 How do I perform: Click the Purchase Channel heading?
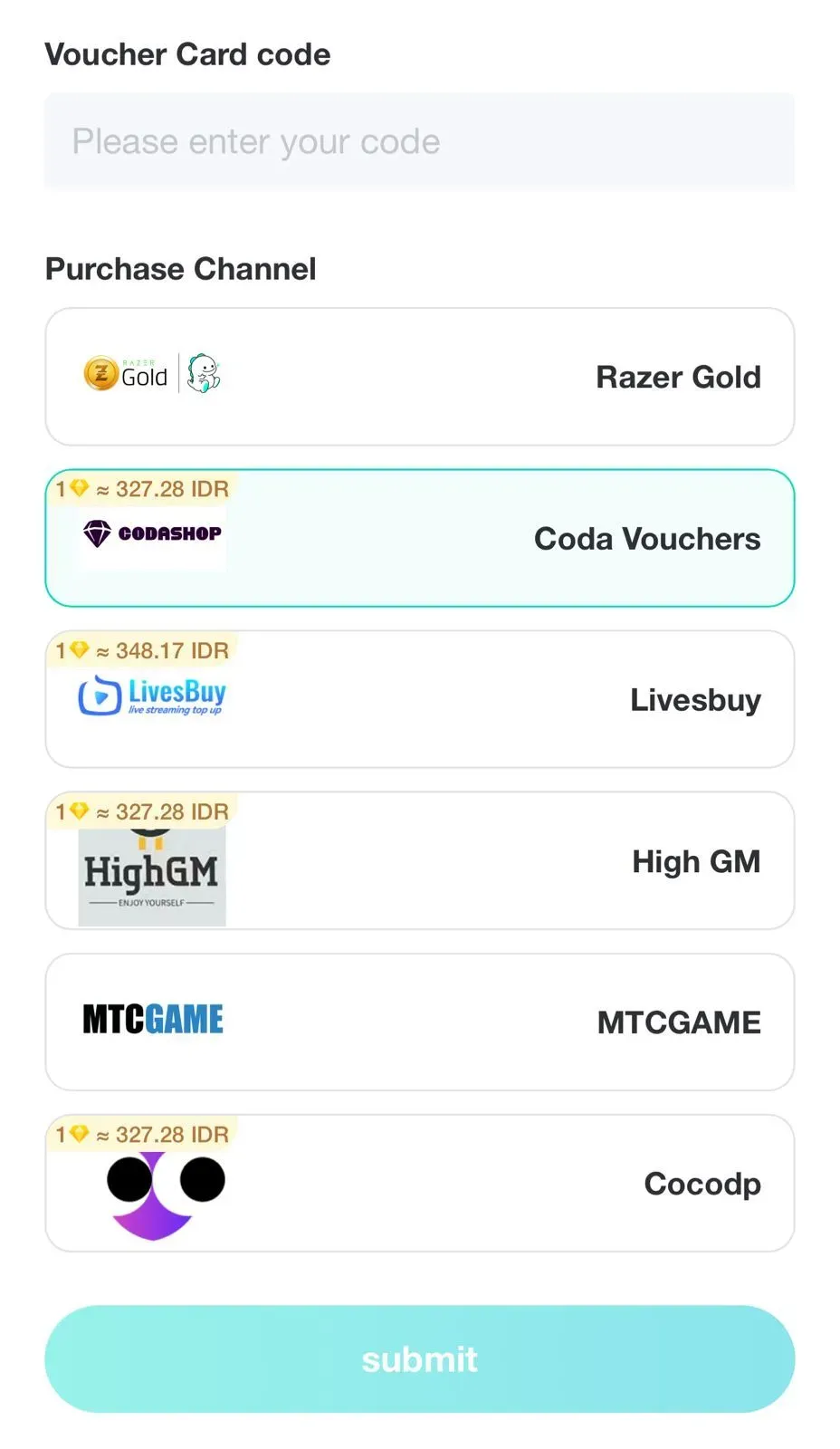tap(180, 268)
